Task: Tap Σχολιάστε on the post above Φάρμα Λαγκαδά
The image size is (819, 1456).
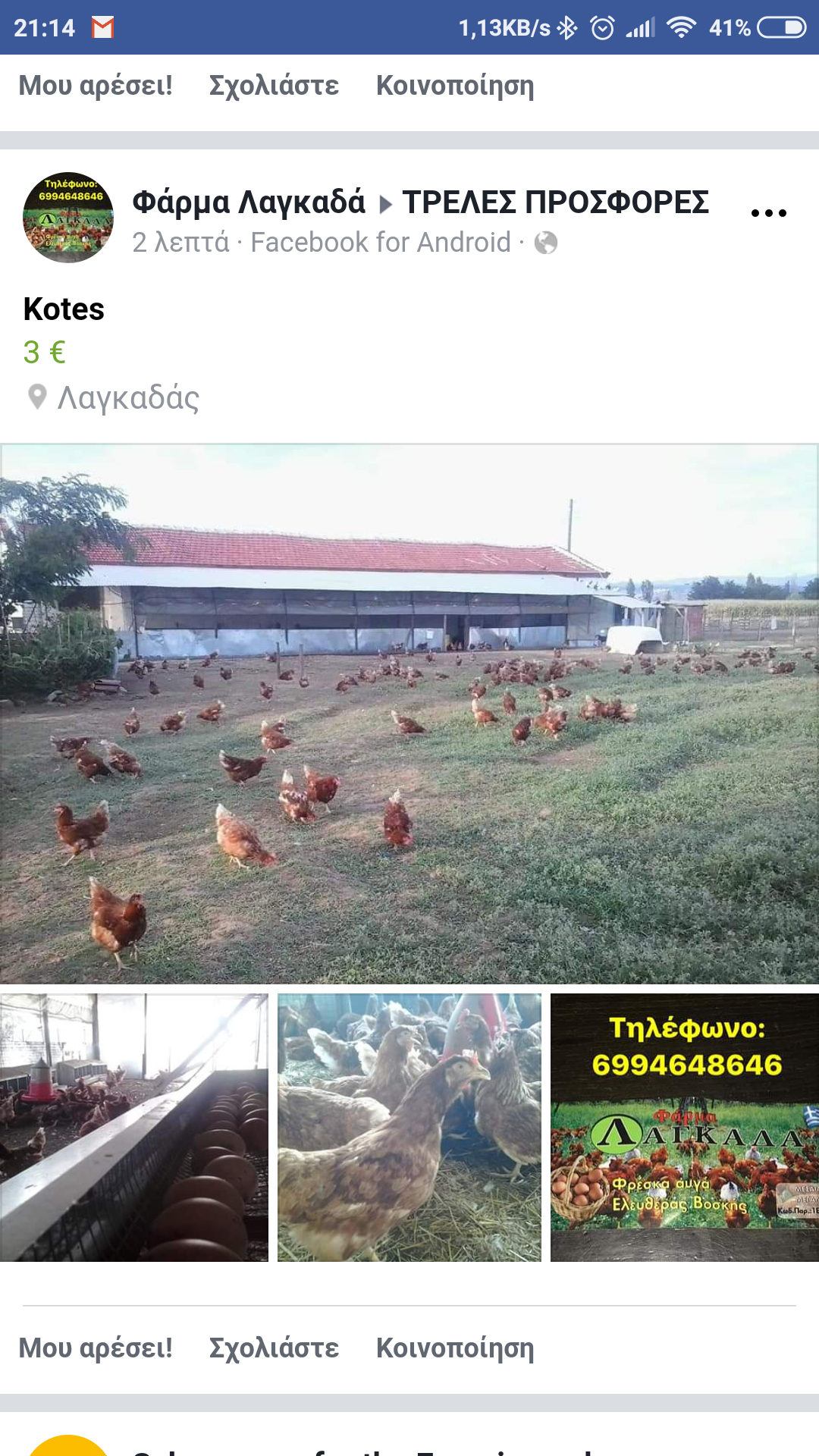Action: 274,86
